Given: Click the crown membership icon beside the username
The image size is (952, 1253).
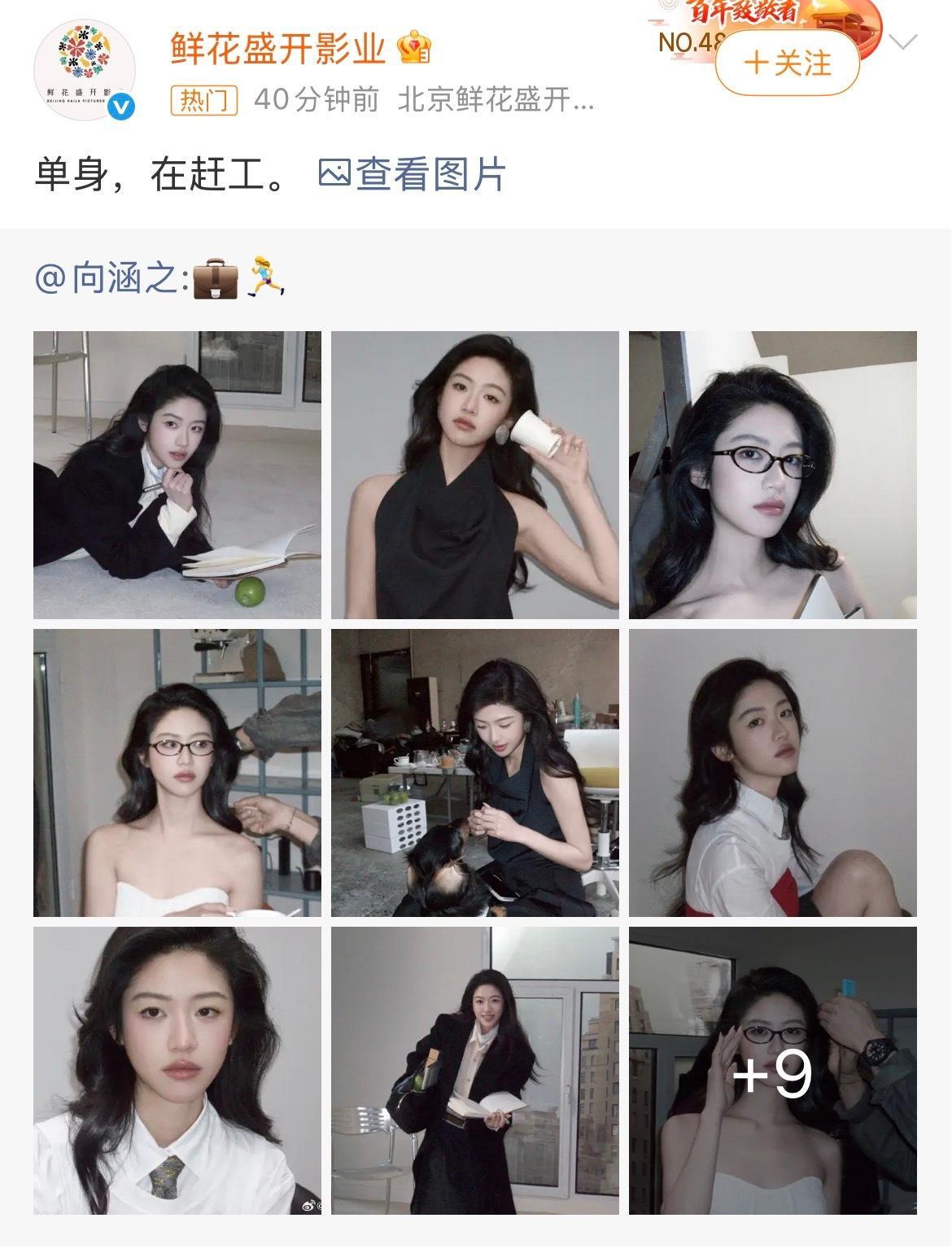Looking at the screenshot, I should [x=414, y=47].
